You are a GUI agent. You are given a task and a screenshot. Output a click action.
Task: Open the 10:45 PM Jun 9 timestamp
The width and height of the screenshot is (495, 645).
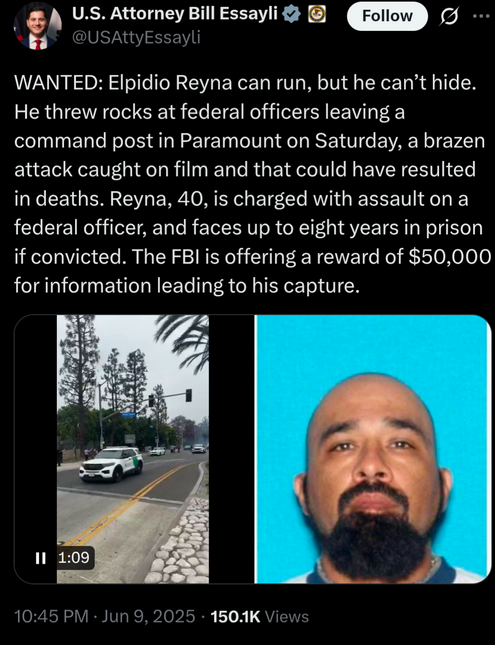(105, 616)
